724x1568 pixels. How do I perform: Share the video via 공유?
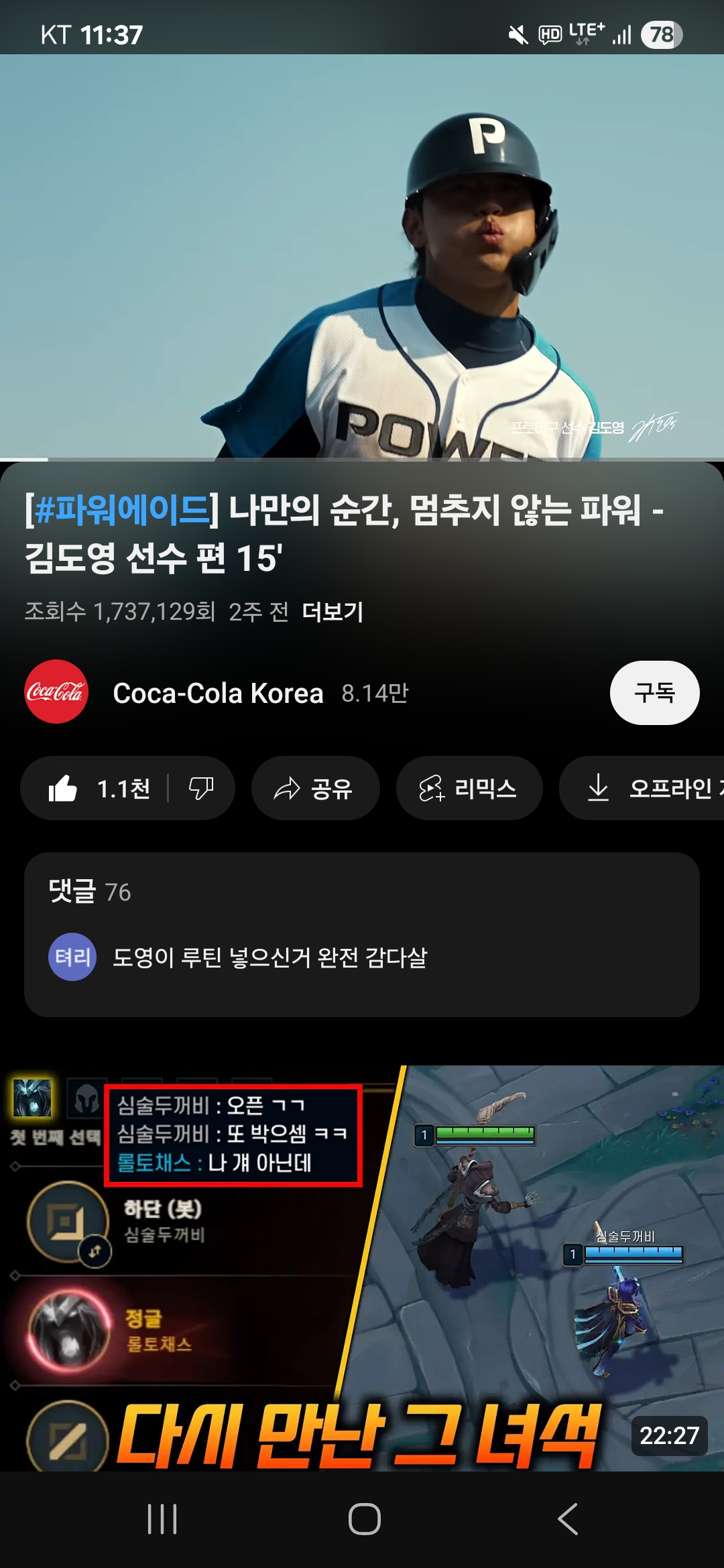315,789
